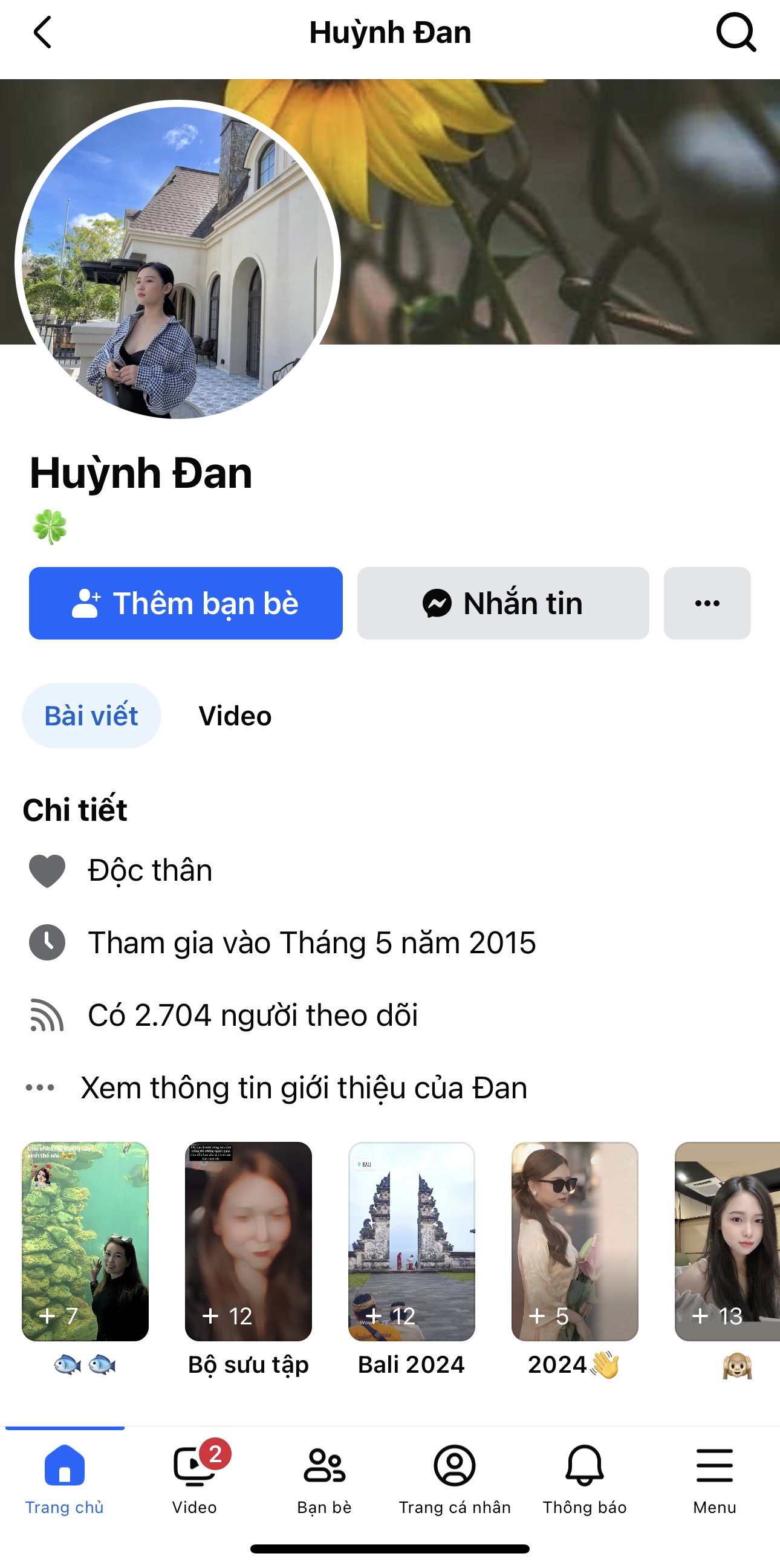Open the search icon in the header

tap(735, 33)
